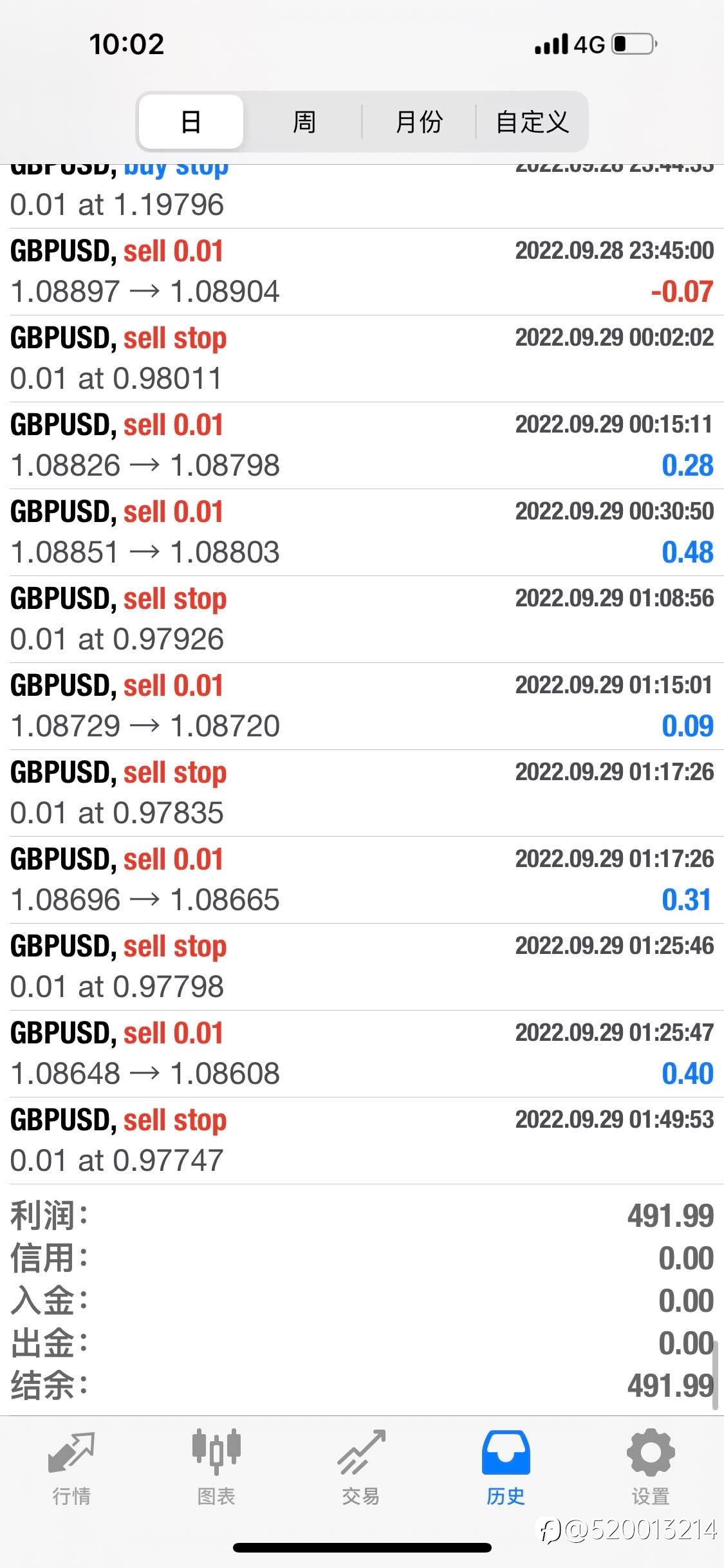Screen dimensions: 724x1568
Task: Switch to the 周 (week) period
Action: [x=304, y=122]
